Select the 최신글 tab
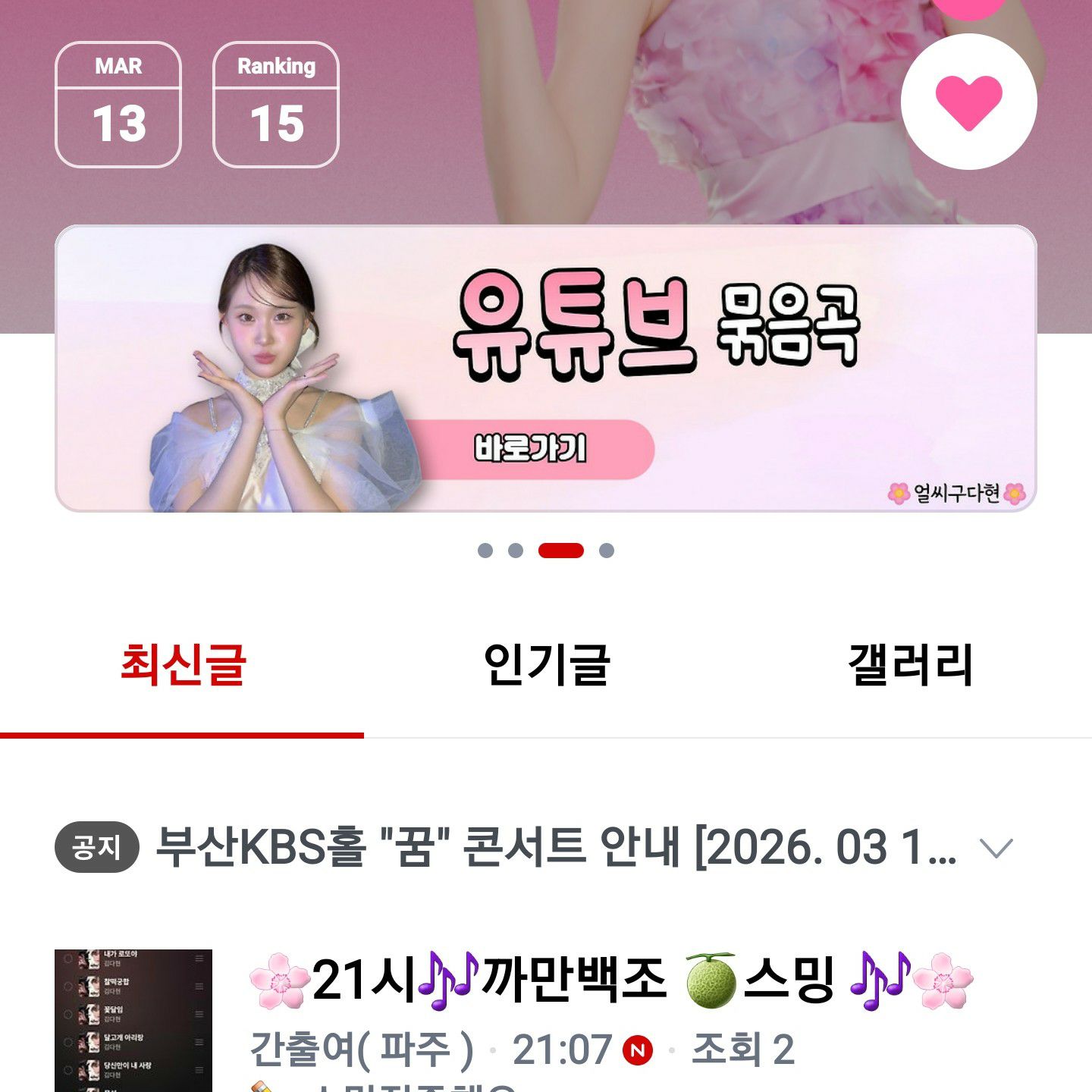Image resolution: width=1092 pixels, height=1092 pixels. pyautogui.click(x=183, y=665)
